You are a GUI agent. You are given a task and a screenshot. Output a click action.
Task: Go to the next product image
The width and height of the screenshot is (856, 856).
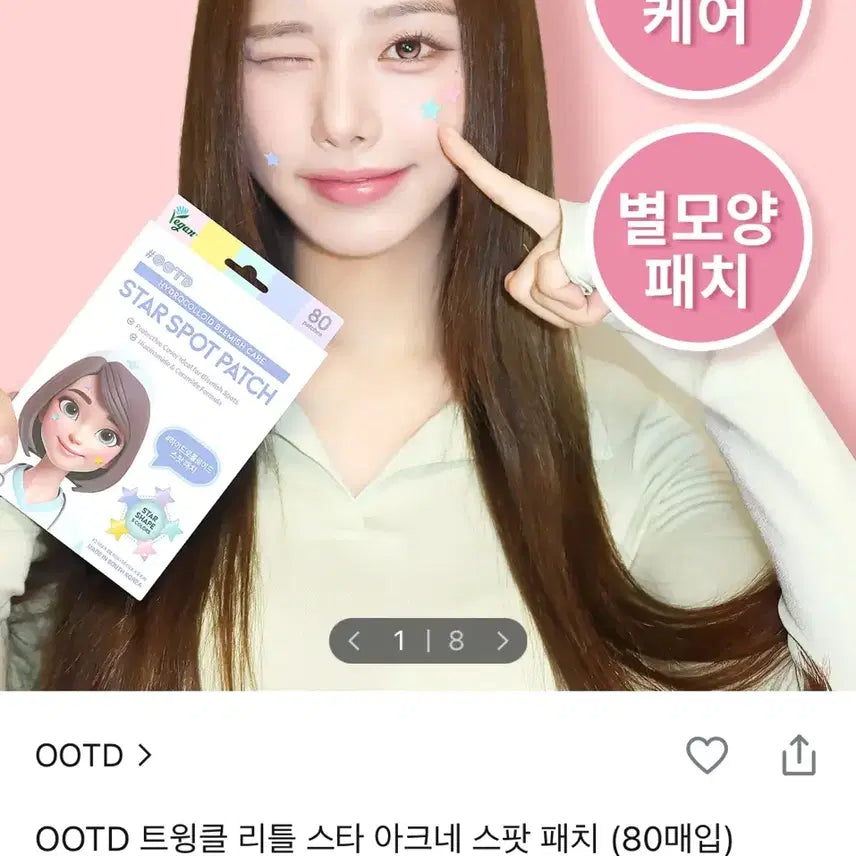click(x=502, y=641)
